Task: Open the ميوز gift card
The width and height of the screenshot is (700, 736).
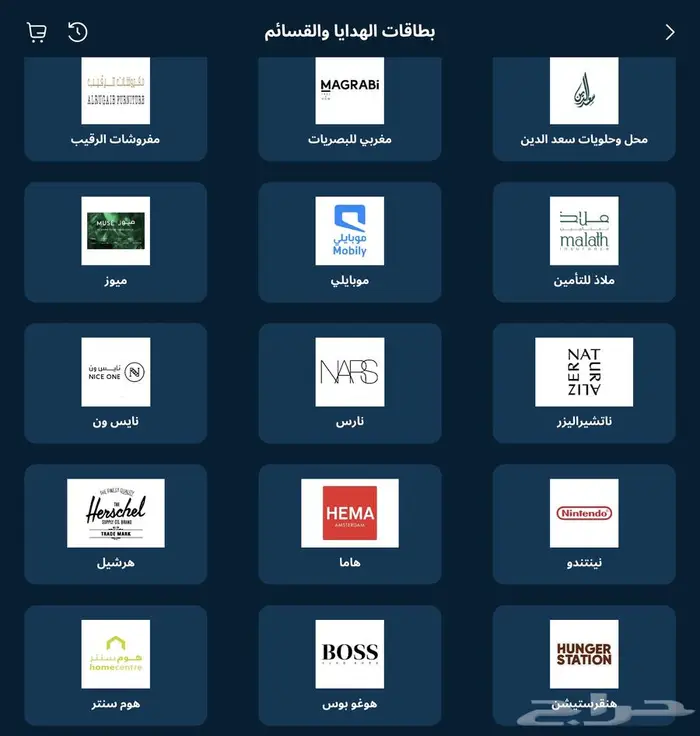Action: pos(115,242)
